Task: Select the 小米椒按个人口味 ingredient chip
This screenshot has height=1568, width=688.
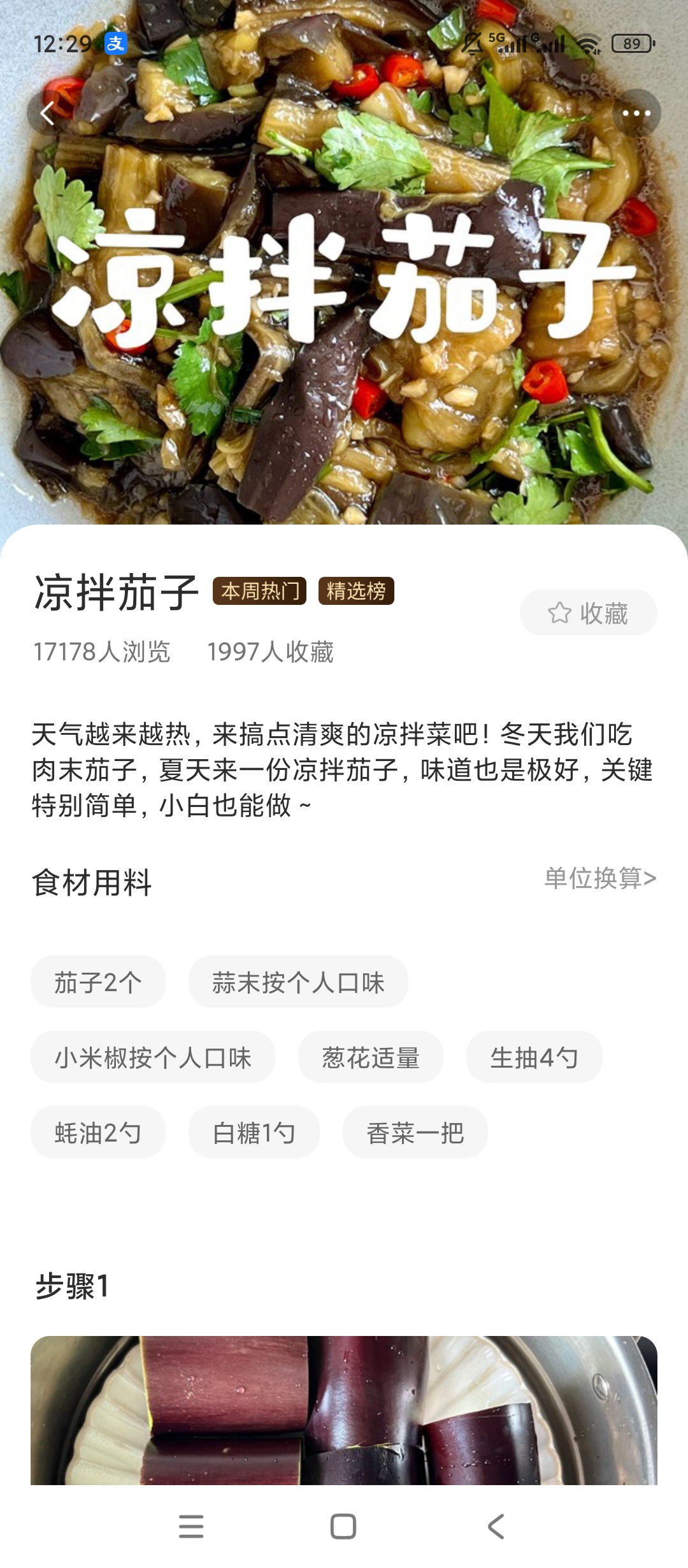Action: click(x=153, y=1057)
